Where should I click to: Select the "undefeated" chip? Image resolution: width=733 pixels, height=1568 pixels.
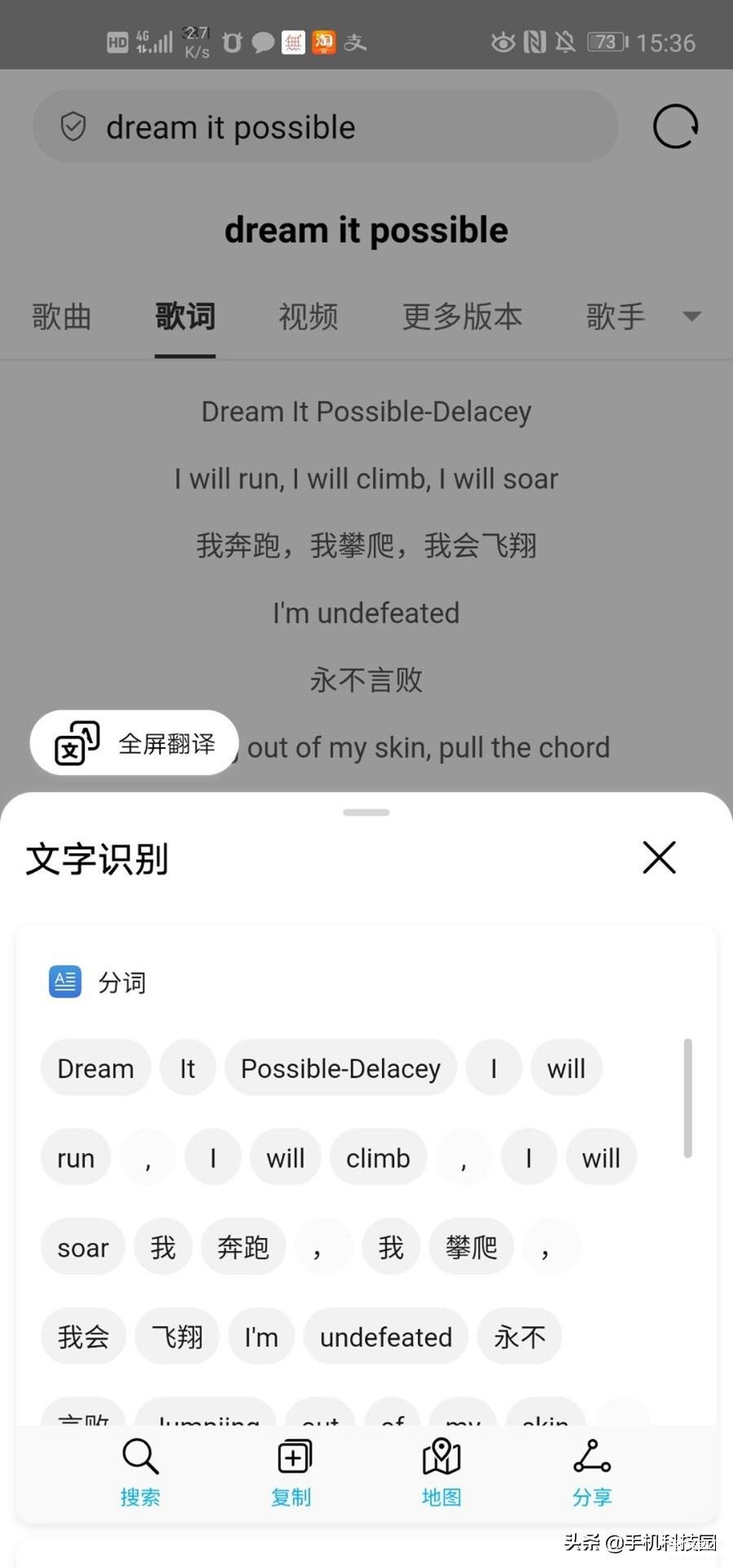coord(386,1337)
